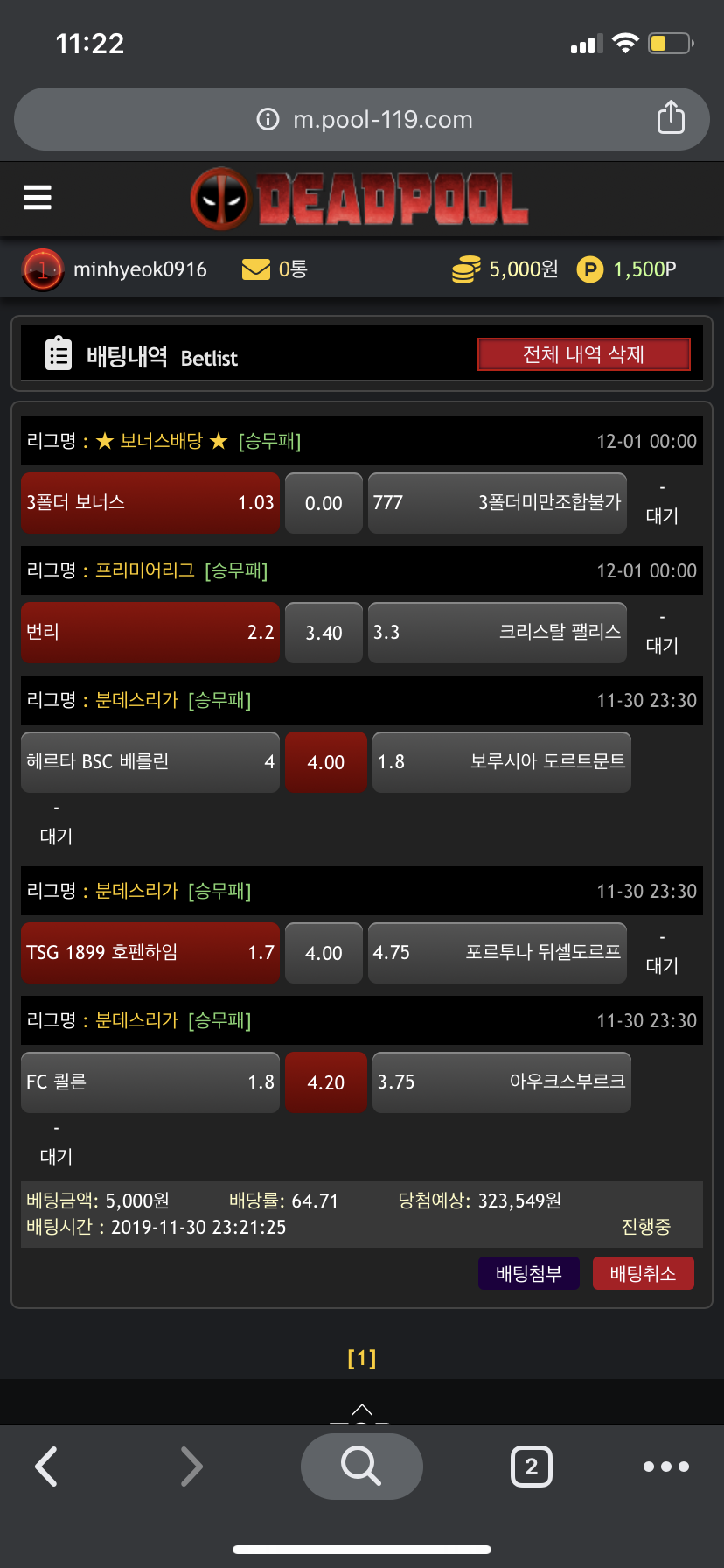The height and width of the screenshot is (1568, 724).
Task: Open the browser more options menu
Action: (x=666, y=1466)
